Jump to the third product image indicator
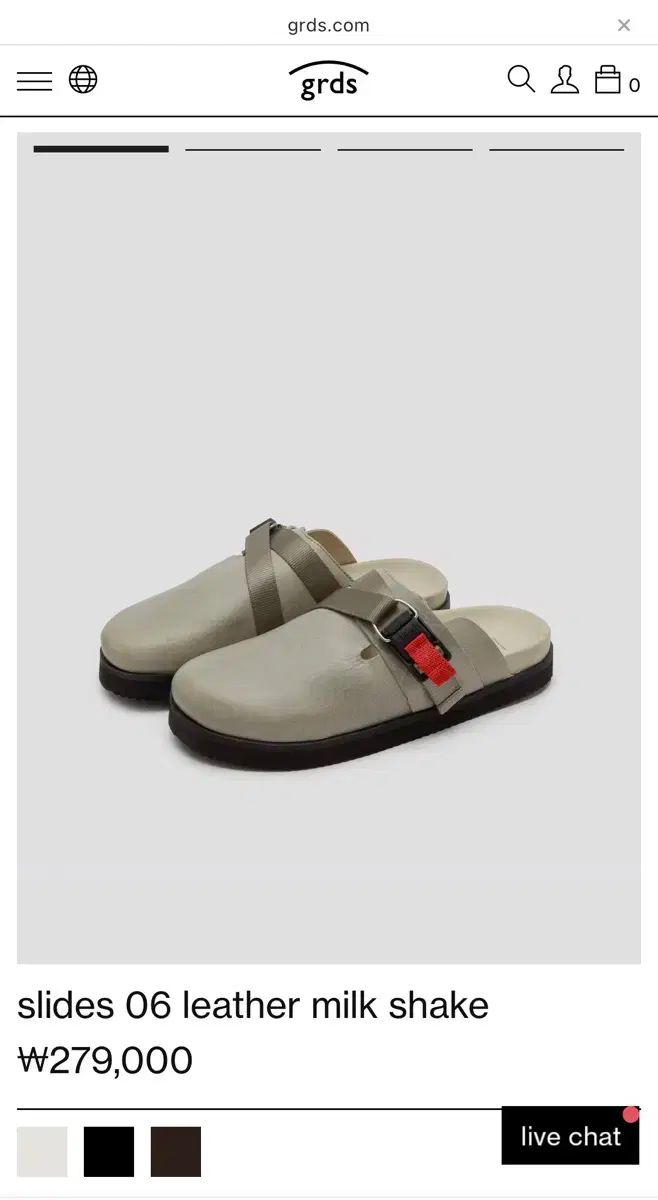This screenshot has height=1200, width=658. click(405, 150)
